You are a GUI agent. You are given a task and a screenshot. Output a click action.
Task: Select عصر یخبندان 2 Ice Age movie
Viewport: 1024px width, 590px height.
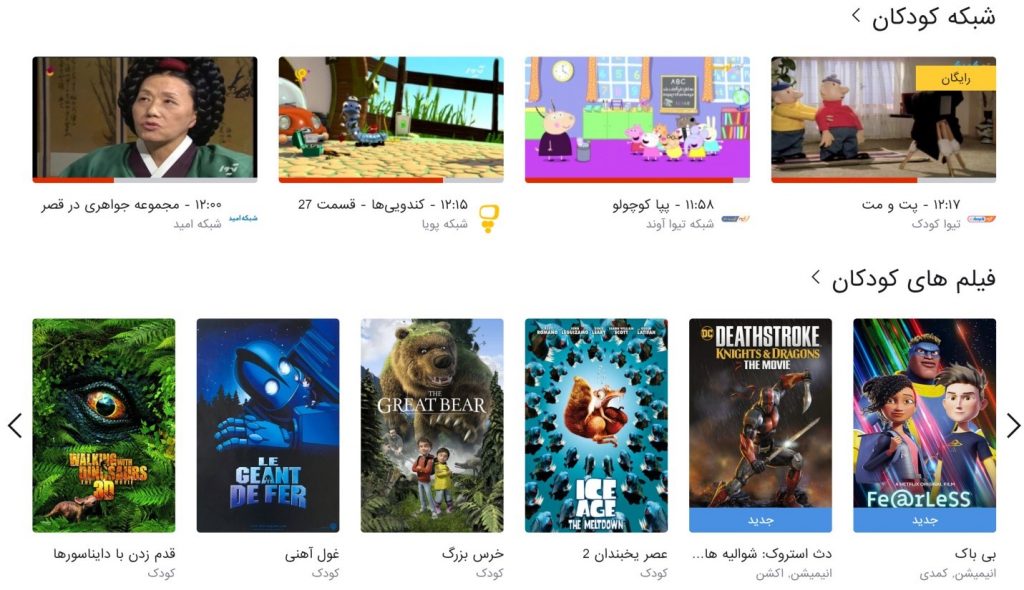click(596, 425)
